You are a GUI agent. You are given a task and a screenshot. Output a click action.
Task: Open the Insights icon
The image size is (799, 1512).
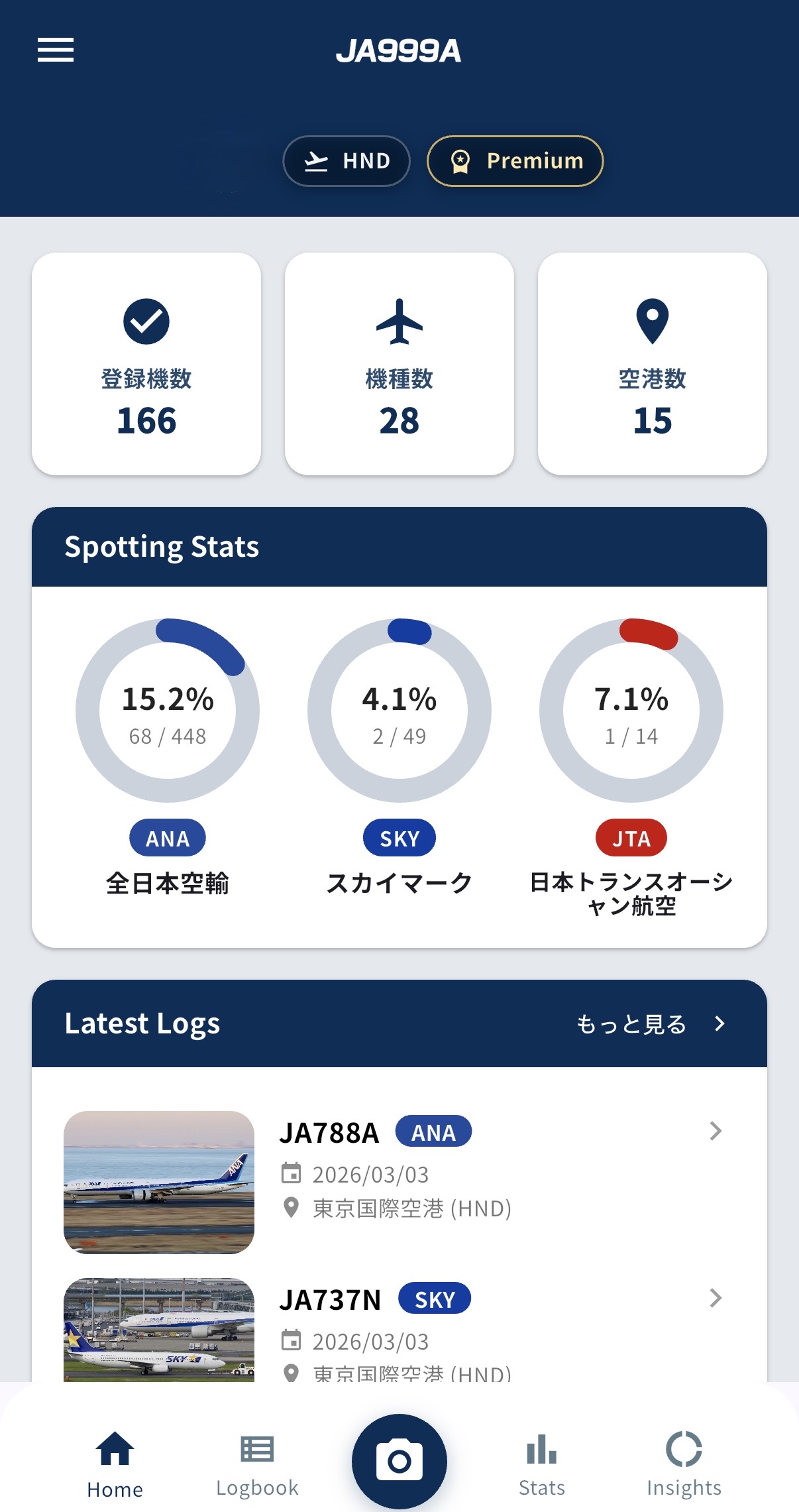pyautogui.click(x=684, y=1448)
